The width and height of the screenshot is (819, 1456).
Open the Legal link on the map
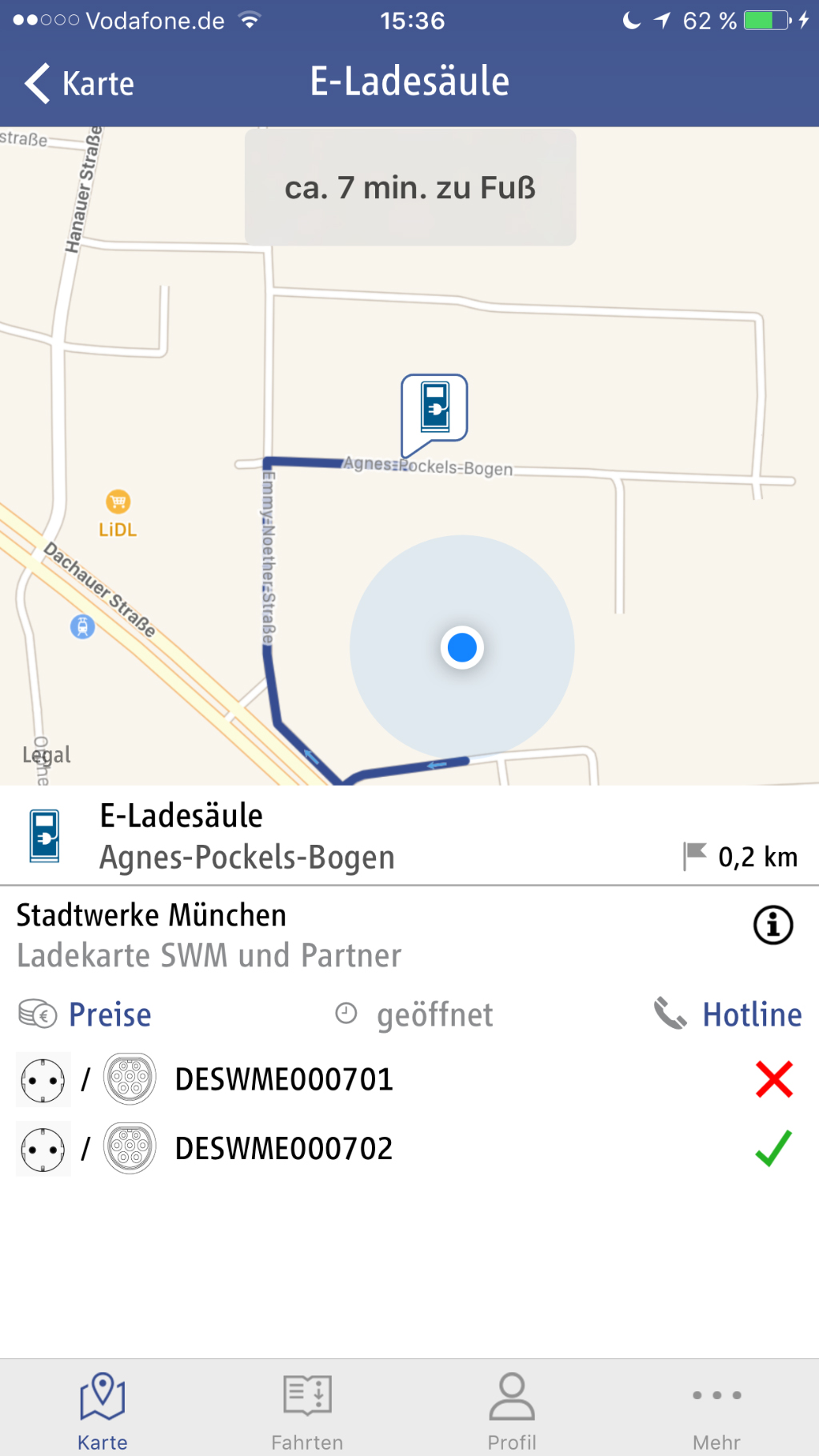point(46,754)
